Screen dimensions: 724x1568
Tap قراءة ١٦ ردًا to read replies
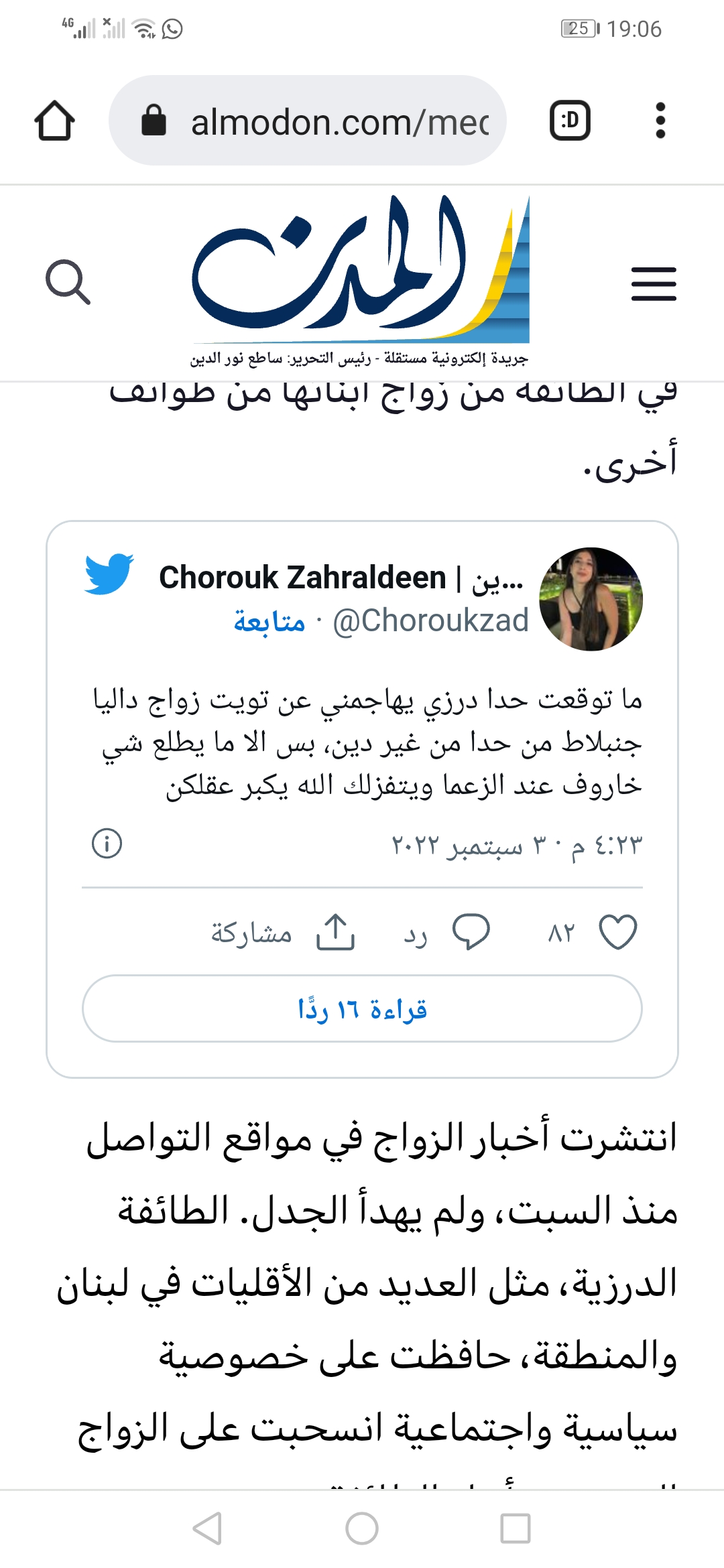click(362, 1008)
